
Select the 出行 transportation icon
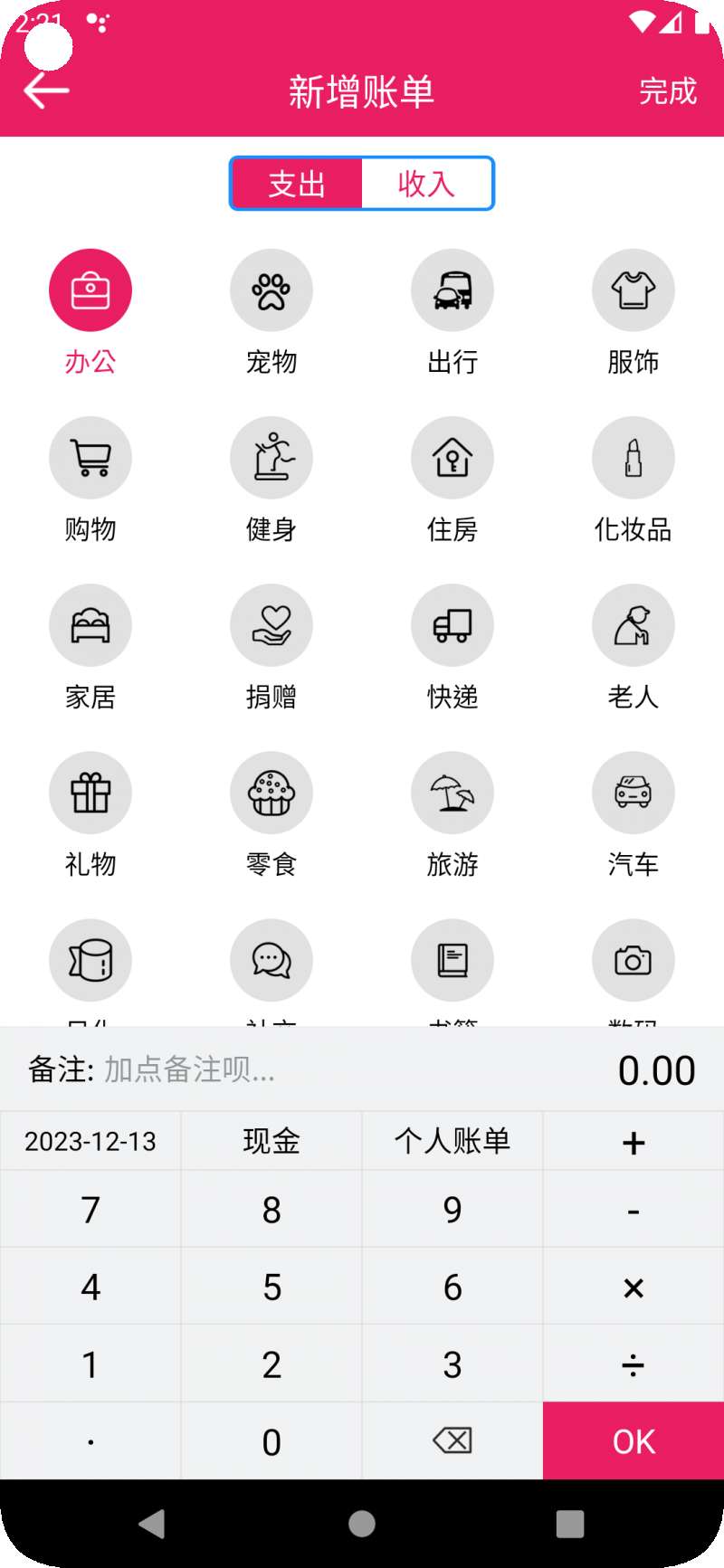(452, 290)
